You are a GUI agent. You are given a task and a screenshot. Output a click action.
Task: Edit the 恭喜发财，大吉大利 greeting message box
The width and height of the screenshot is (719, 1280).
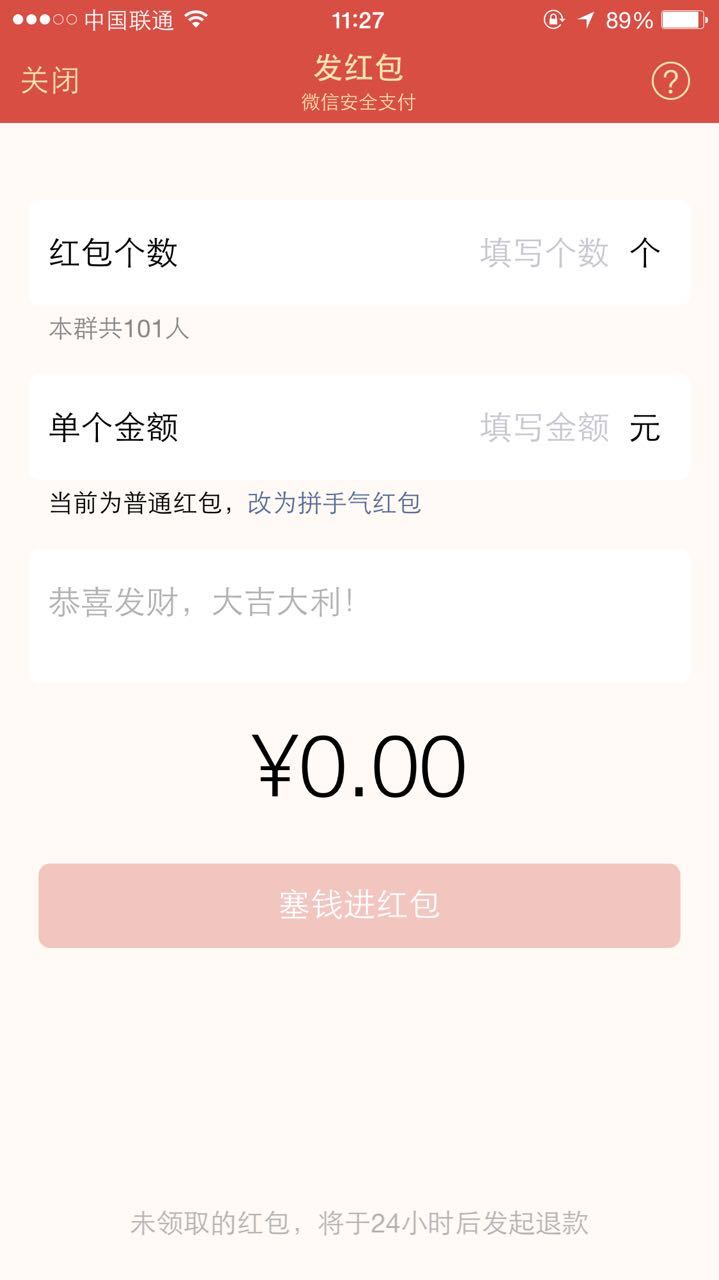(359, 616)
